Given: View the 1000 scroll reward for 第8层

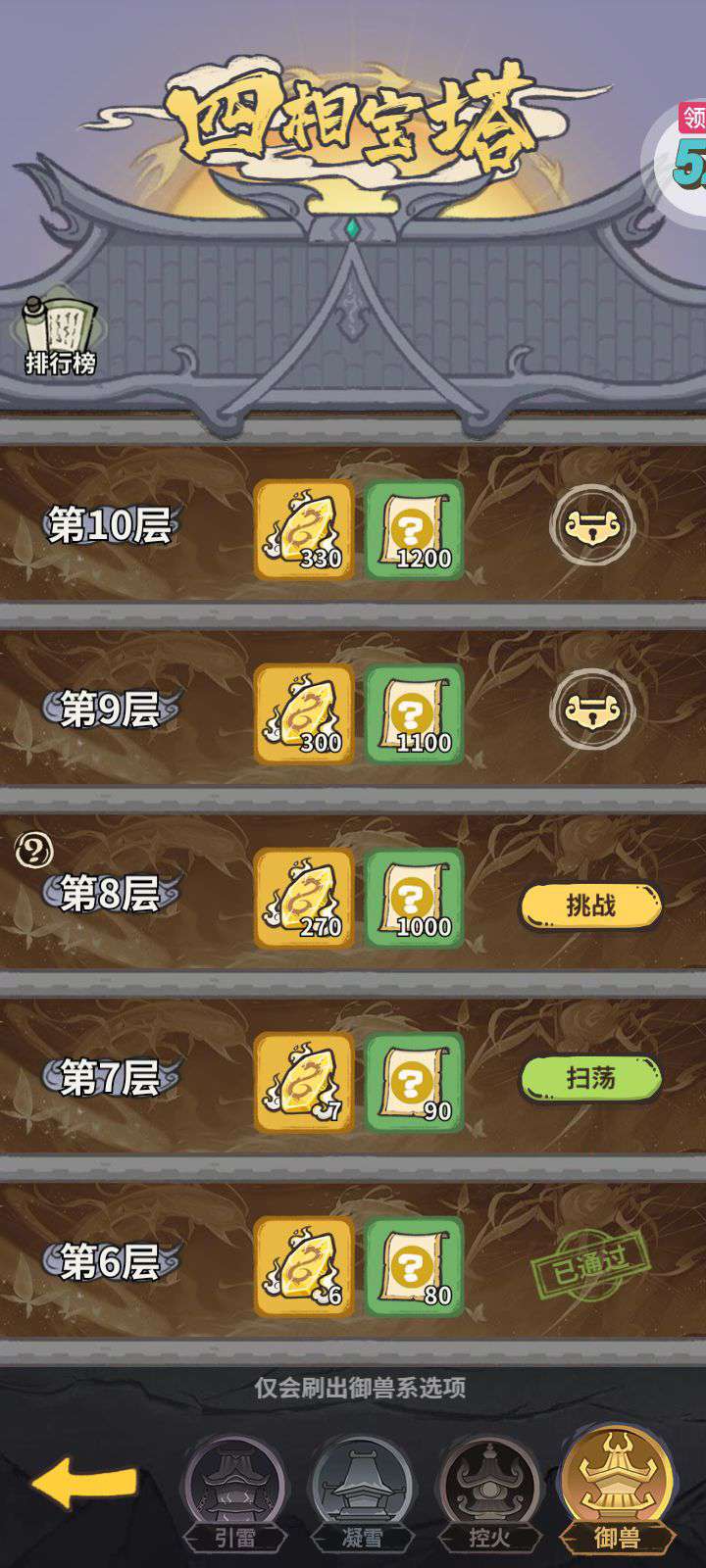Looking at the screenshot, I should tap(415, 899).
